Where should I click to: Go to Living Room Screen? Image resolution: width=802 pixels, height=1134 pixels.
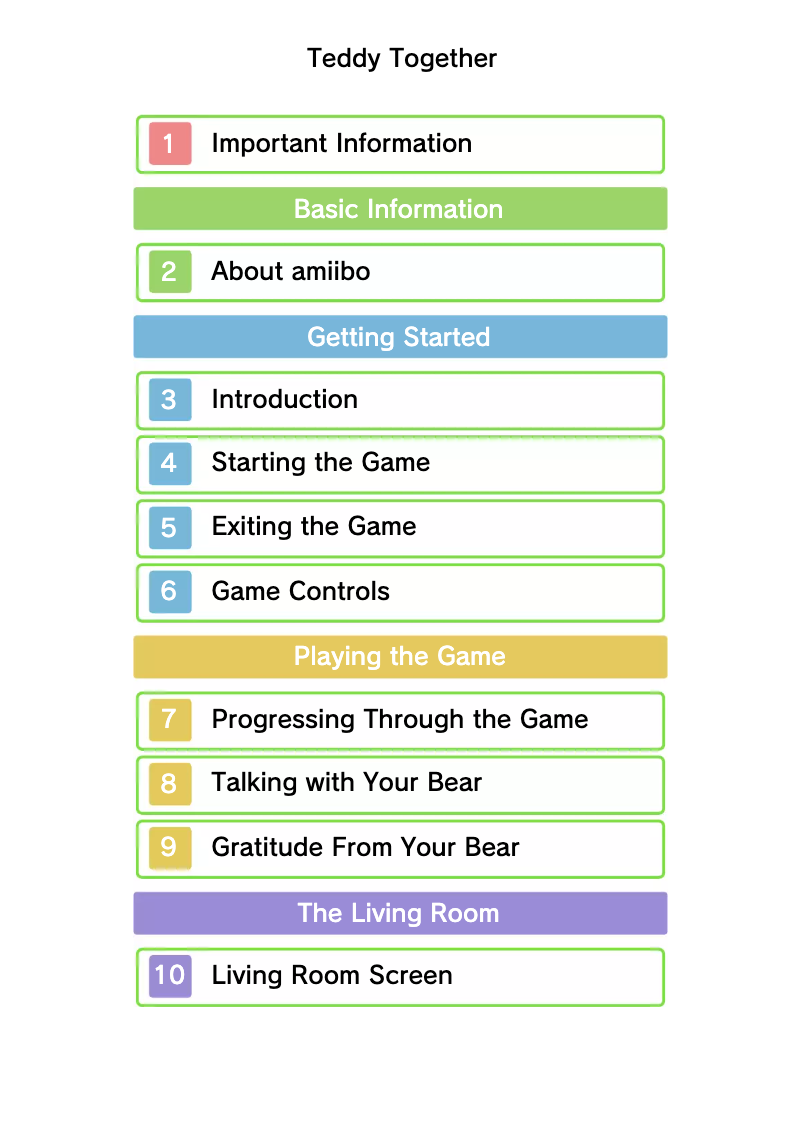point(400,976)
